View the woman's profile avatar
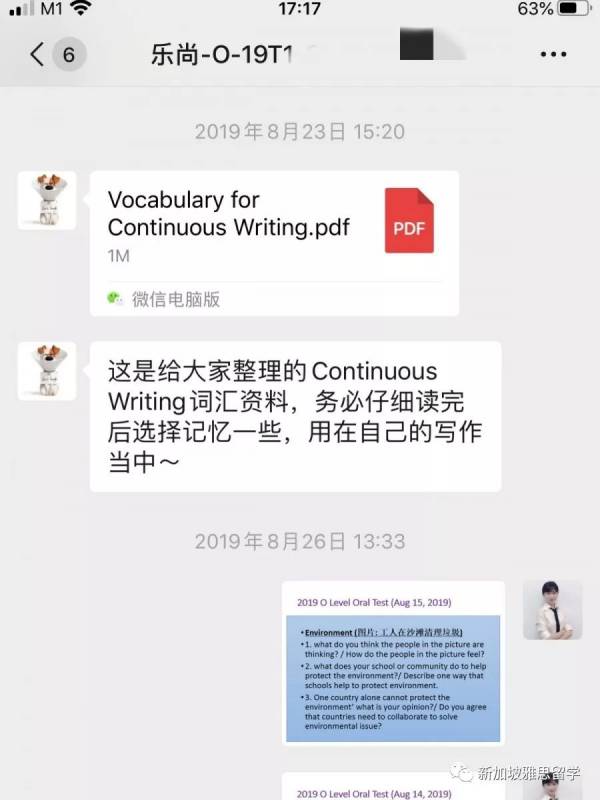 coord(552,610)
